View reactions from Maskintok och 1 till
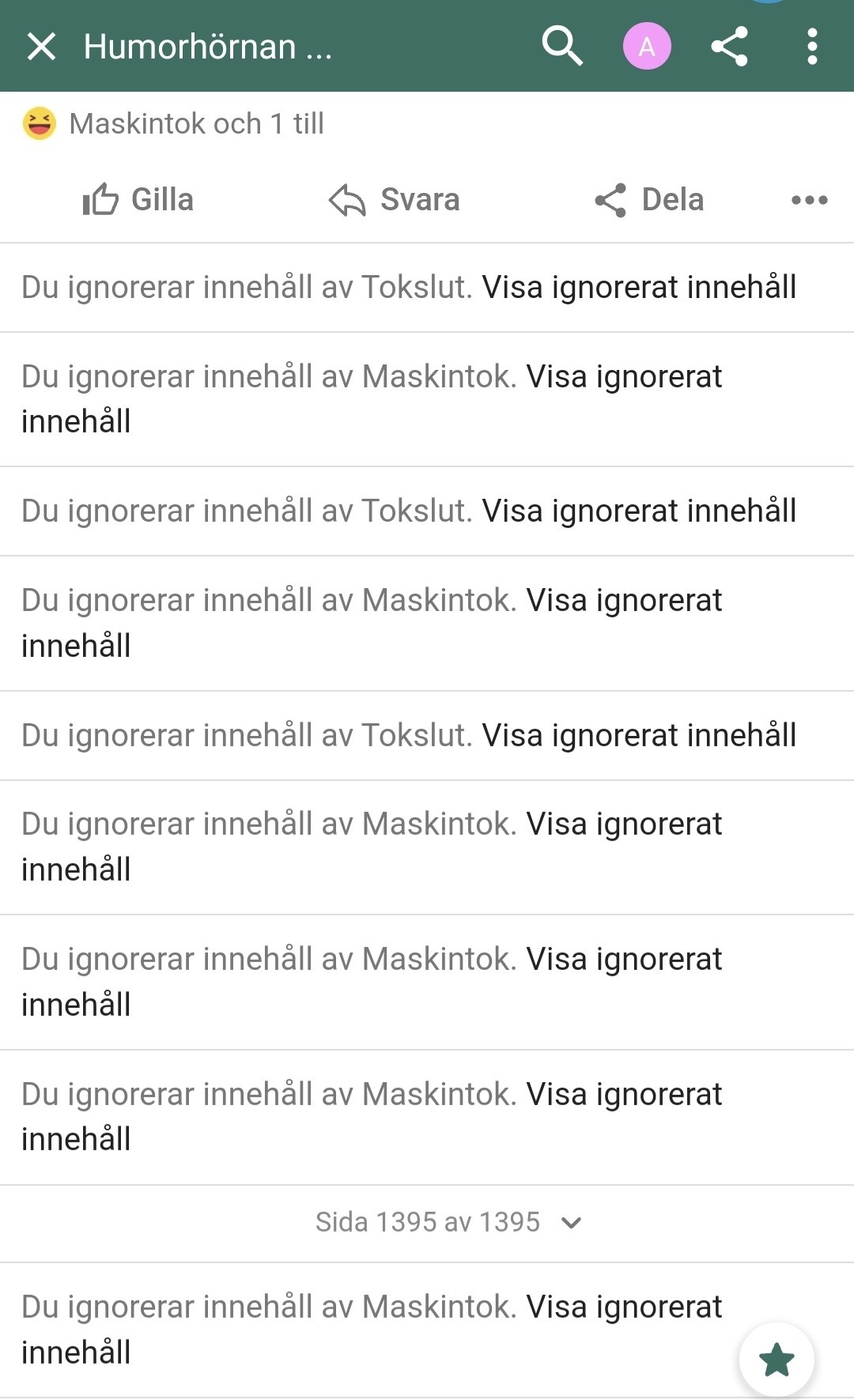Image resolution: width=854 pixels, height=1400 pixels. coord(174,123)
